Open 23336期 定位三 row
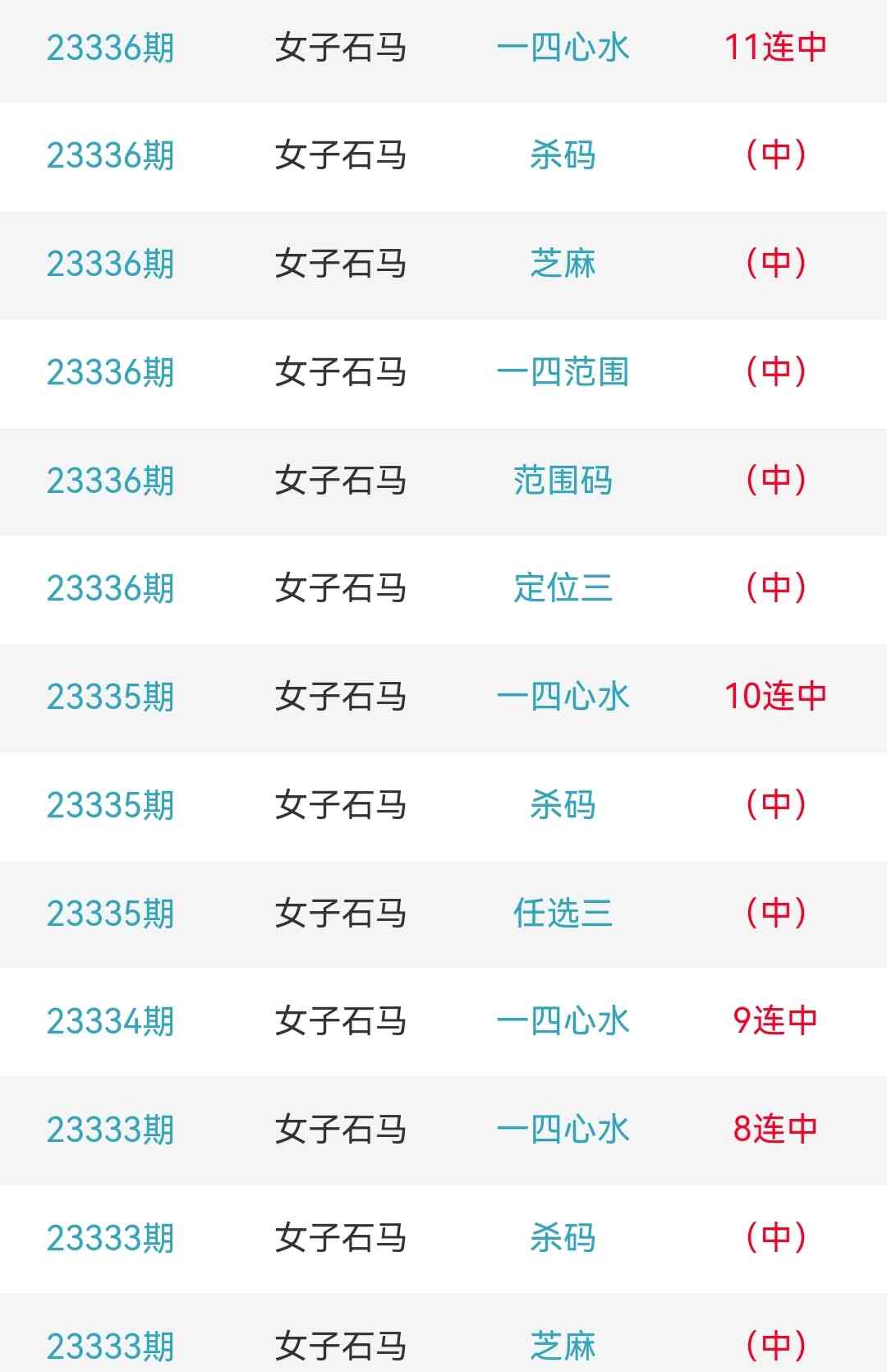 [x=563, y=588]
